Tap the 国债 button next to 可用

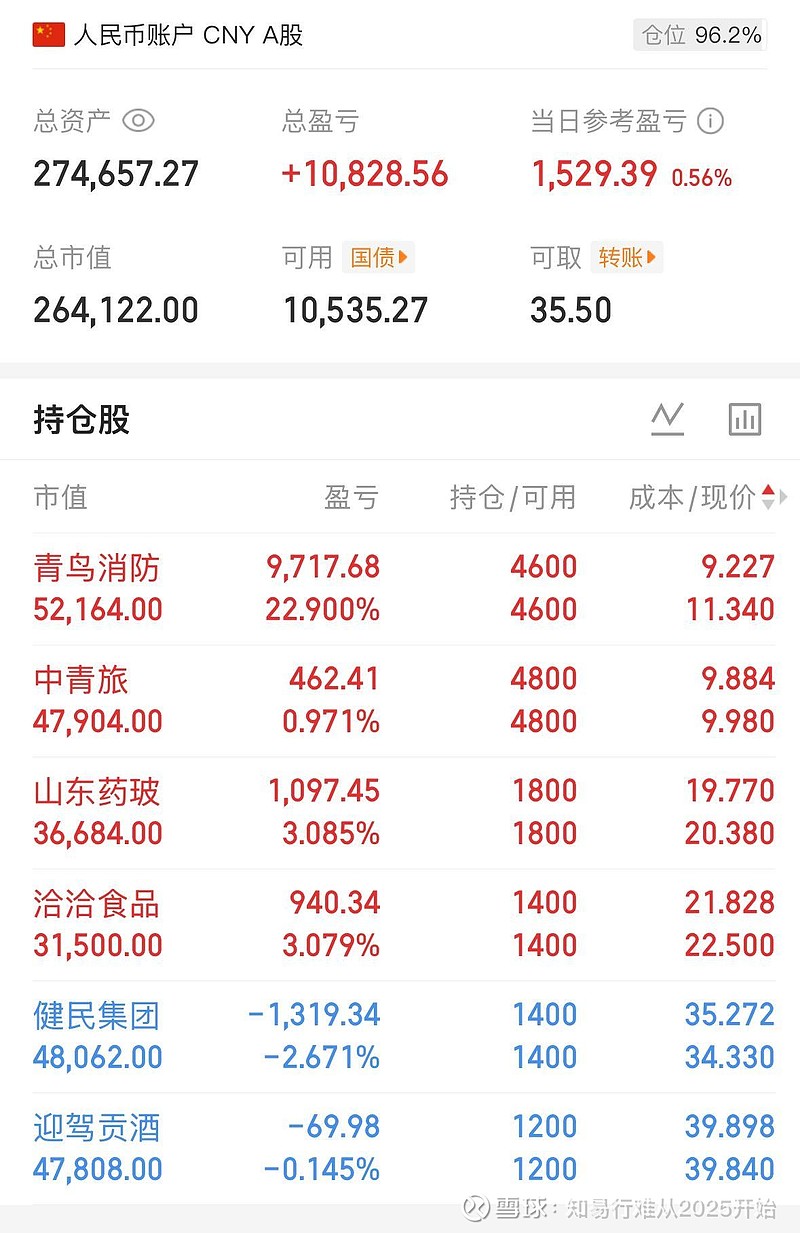coord(378,257)
